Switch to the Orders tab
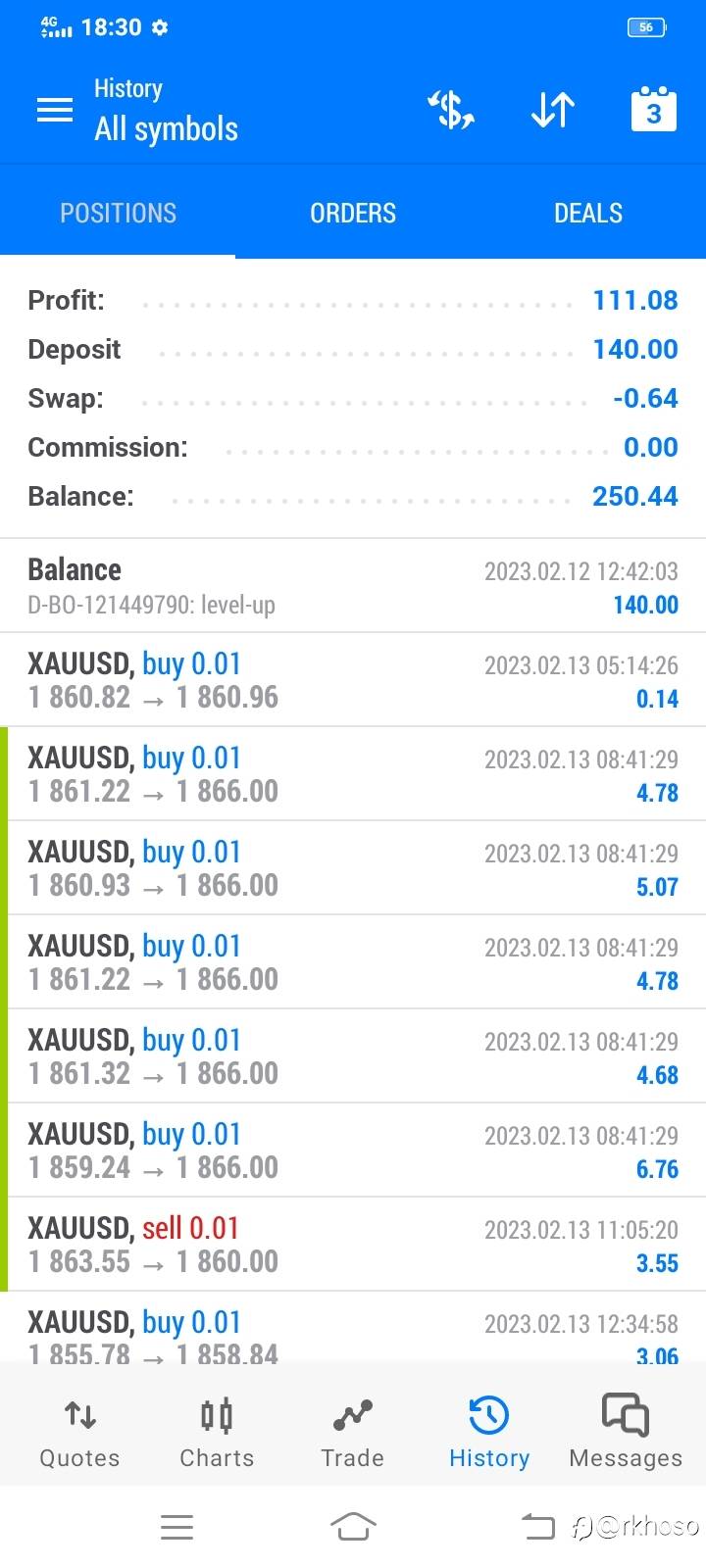Screen dimensions: 706x1568 coord(353,213)
